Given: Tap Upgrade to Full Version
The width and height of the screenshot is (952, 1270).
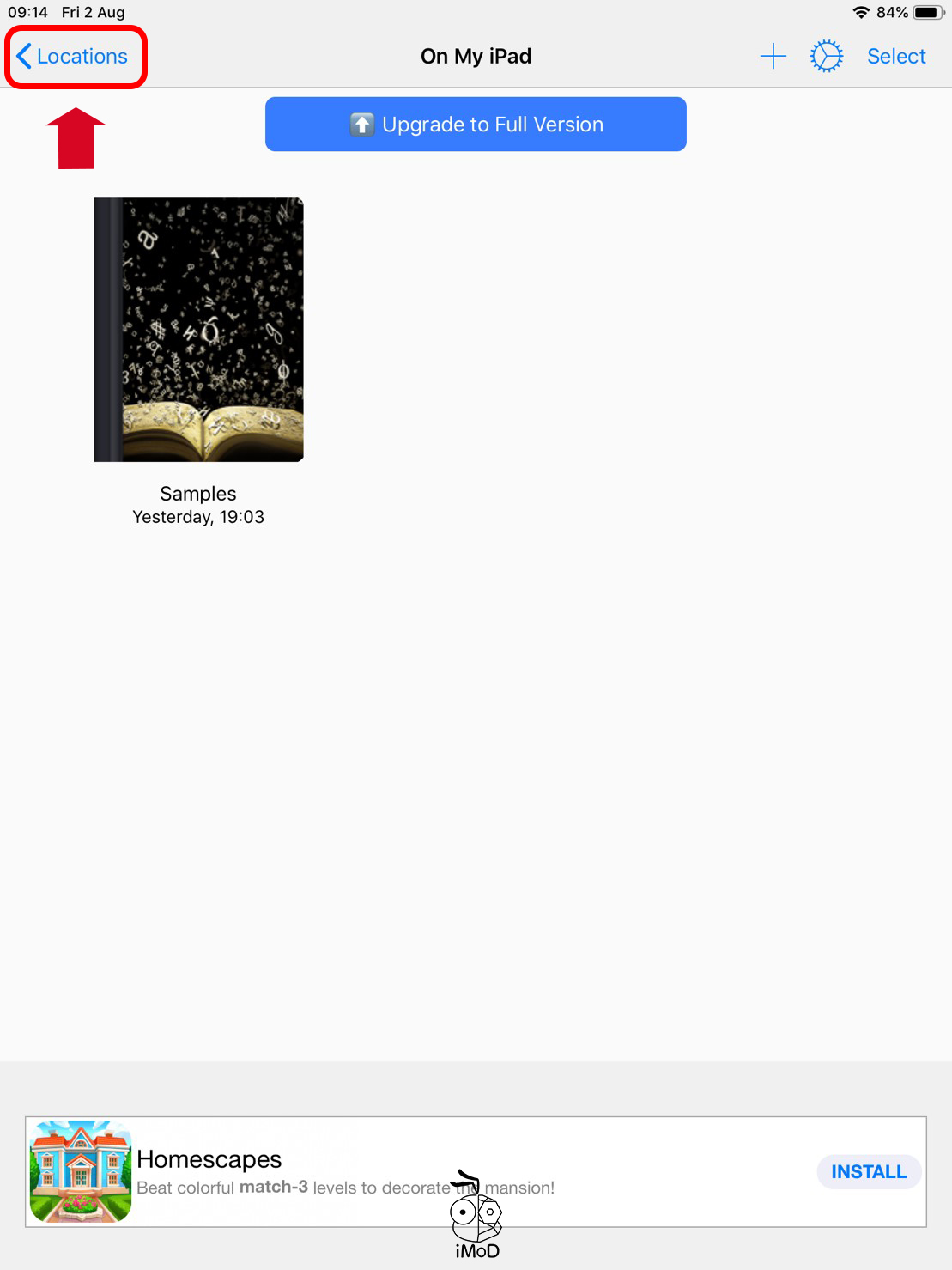Looking at the screenshot, I should point(476,125).
